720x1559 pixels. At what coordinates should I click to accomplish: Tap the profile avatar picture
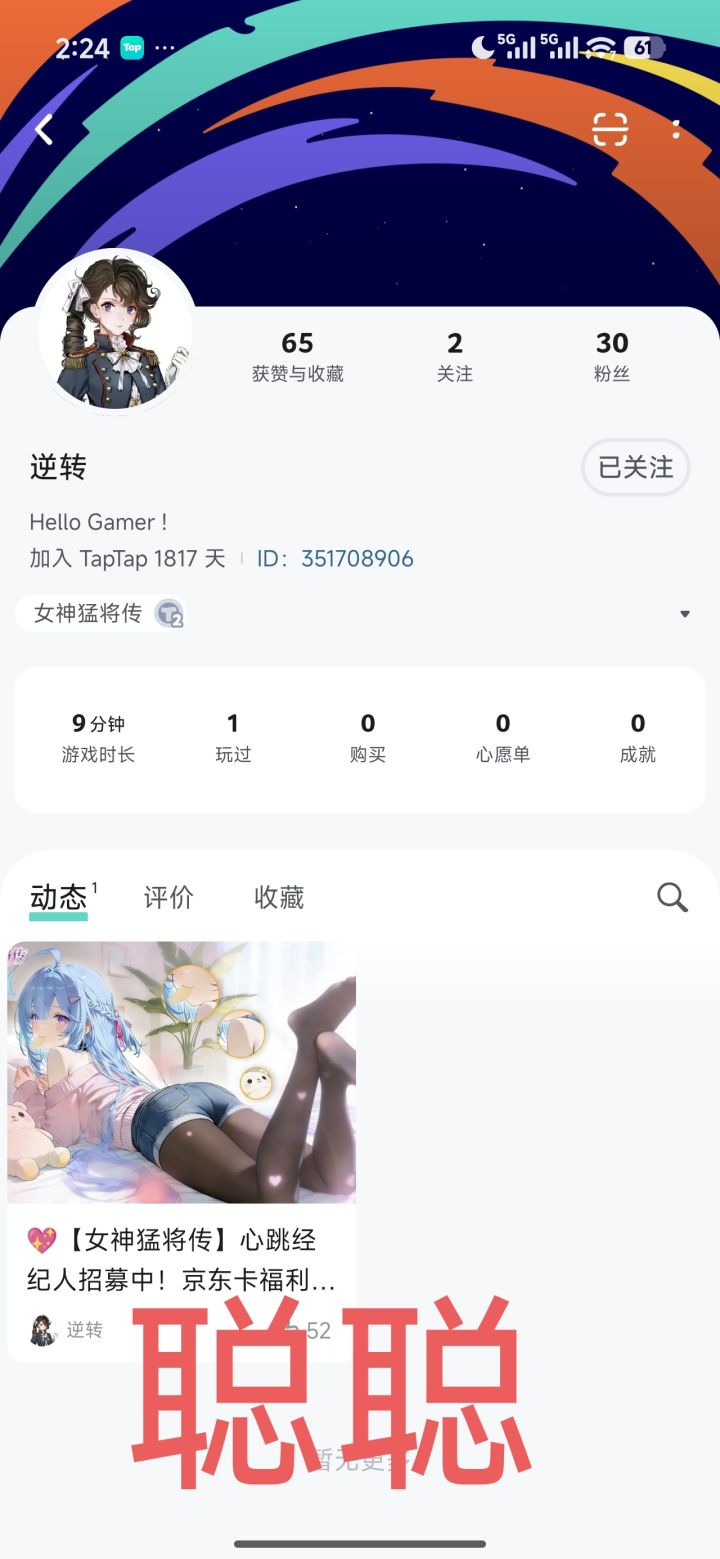pyautogui.click(x=117, y=330)
